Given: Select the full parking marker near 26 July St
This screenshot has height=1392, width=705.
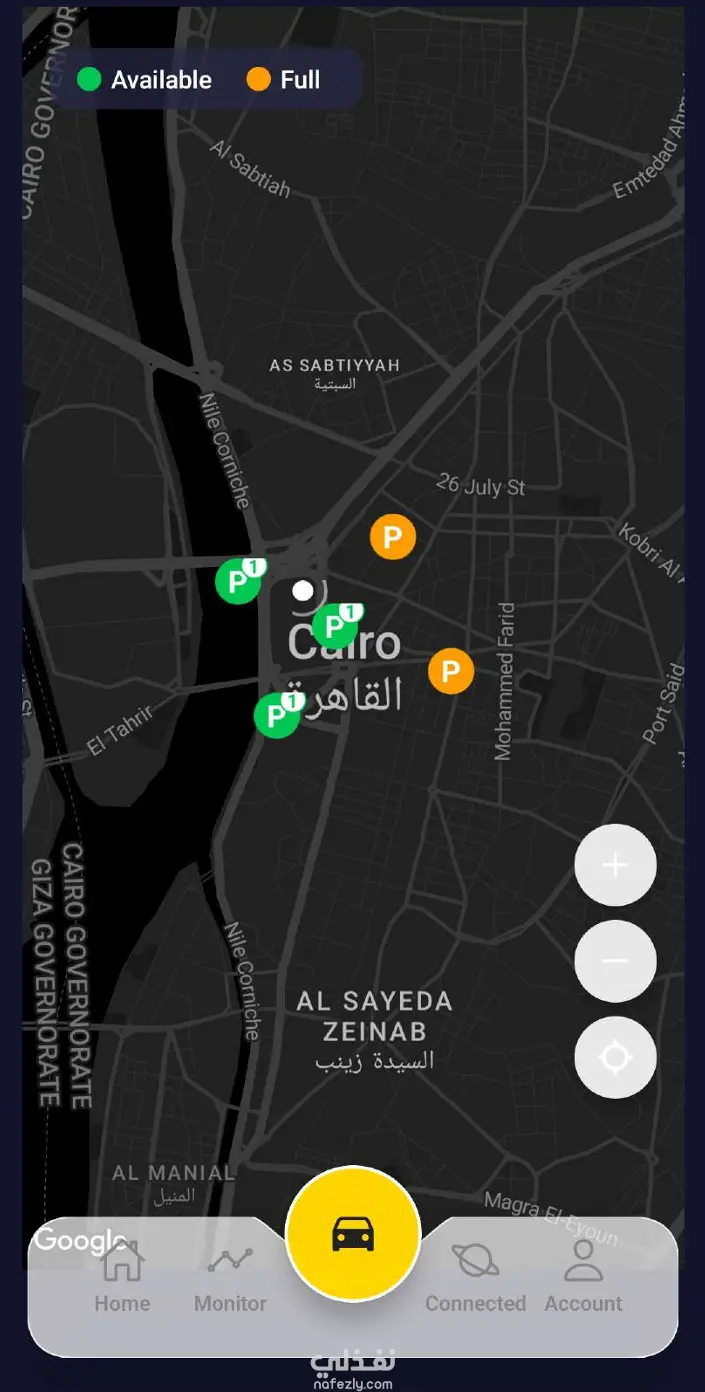Looking at the screenshot, I should pyautogui.click(x=393, y=537).
